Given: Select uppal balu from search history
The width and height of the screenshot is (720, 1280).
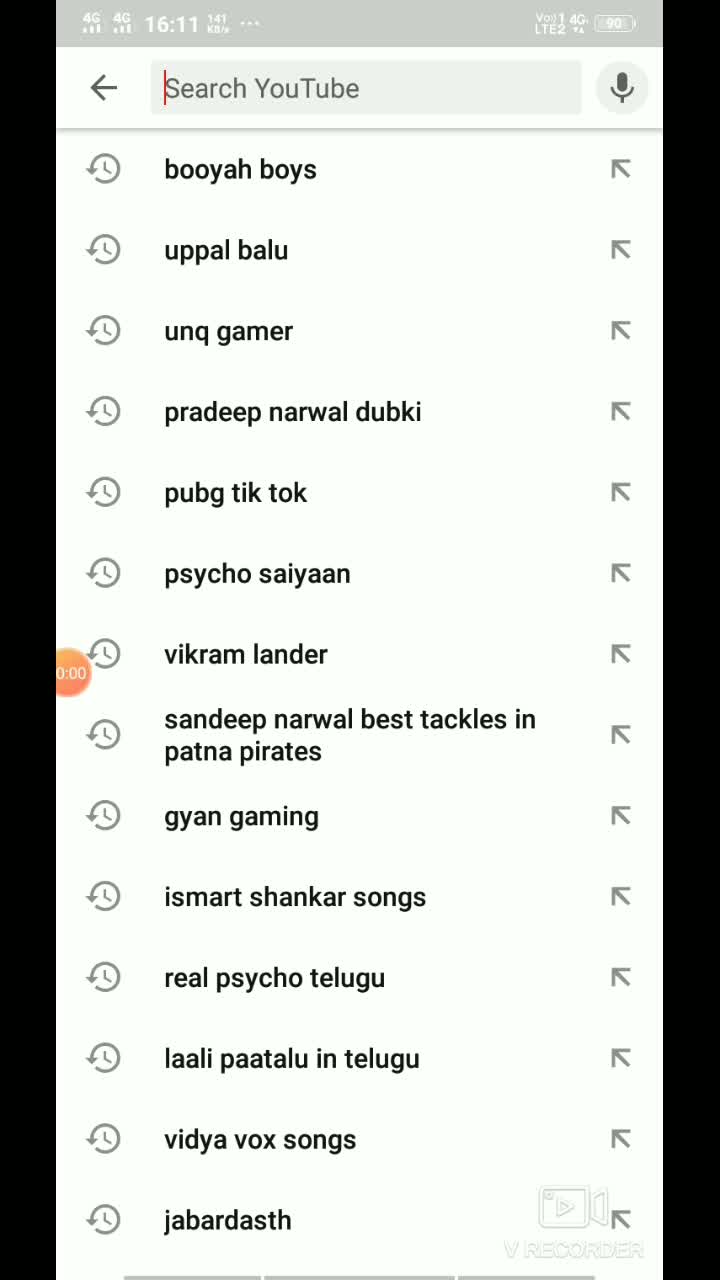Looking at the screenshot, I should [226, 250].
